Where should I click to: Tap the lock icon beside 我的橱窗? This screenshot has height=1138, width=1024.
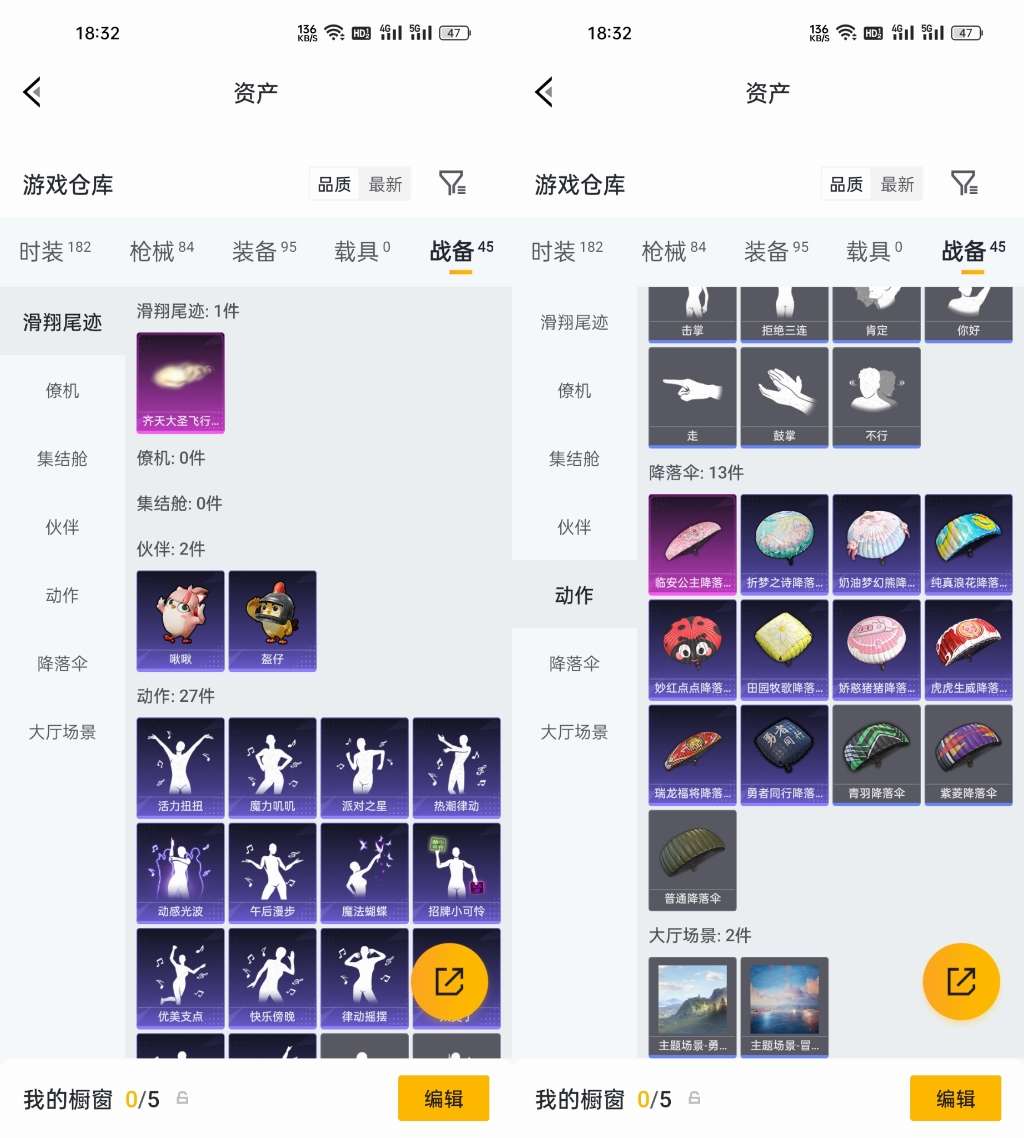181,1098
